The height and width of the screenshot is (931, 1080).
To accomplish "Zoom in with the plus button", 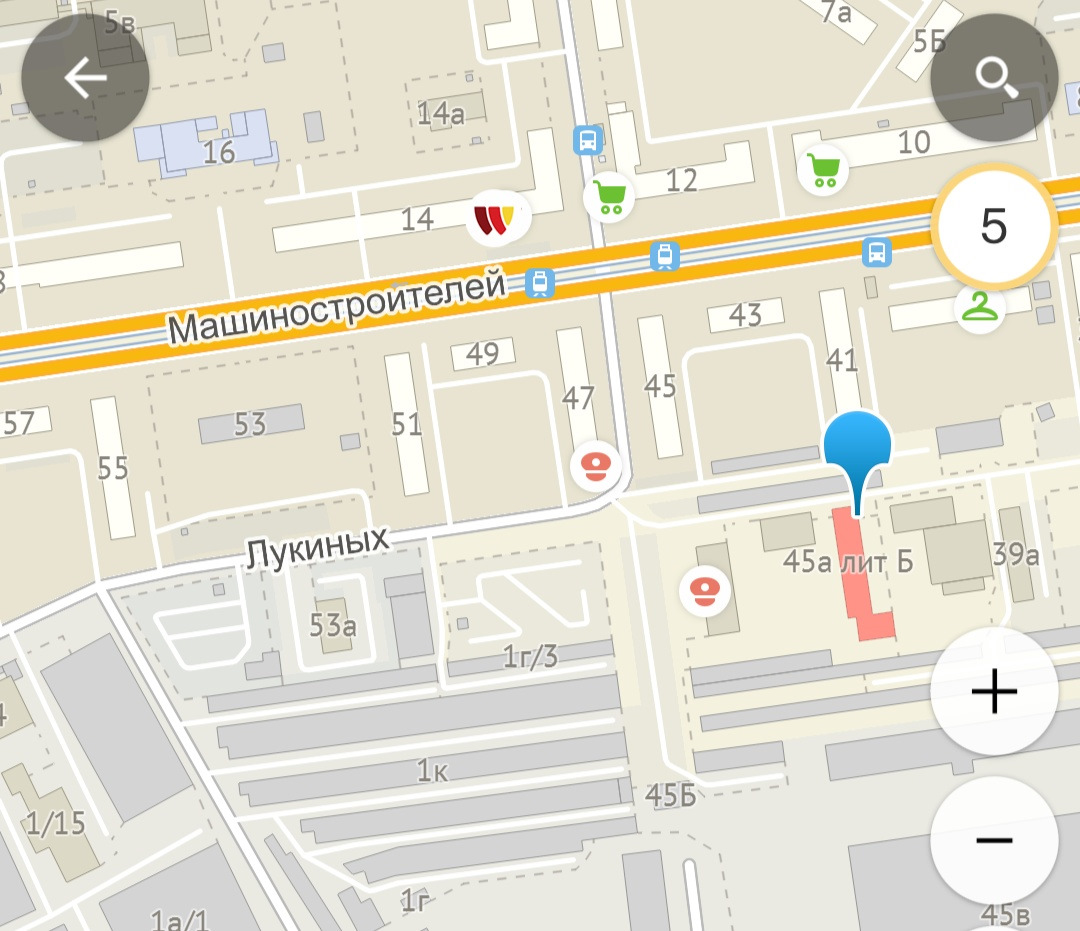I will [x=994, y=692].
